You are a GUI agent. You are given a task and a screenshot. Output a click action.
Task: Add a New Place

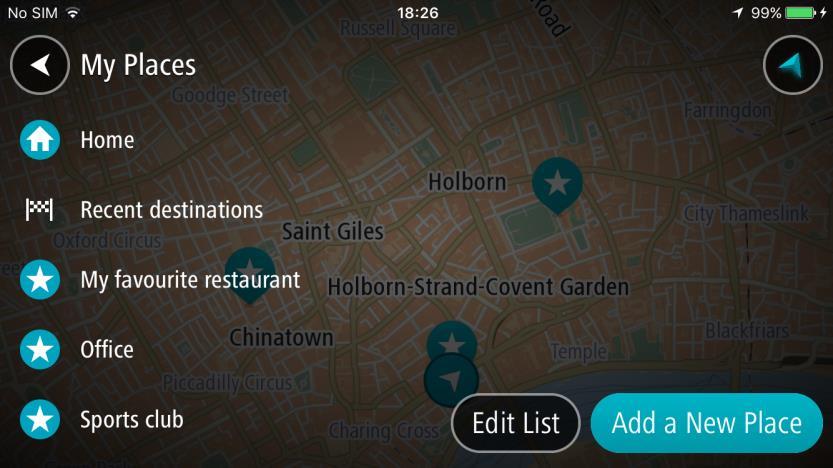click(x=706, y=422)
